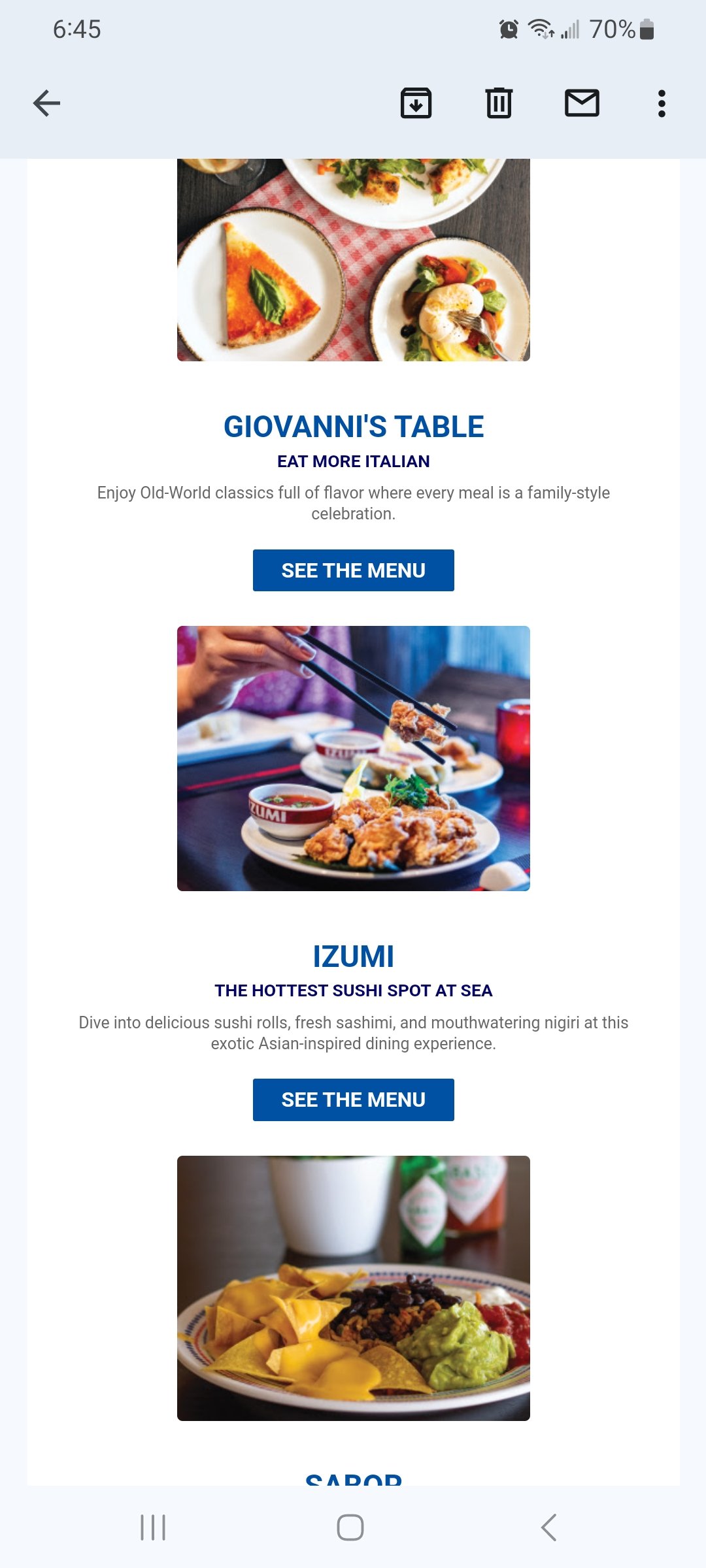Mark the email as unread
706x1568 pixels.
(x=582, y=103)
